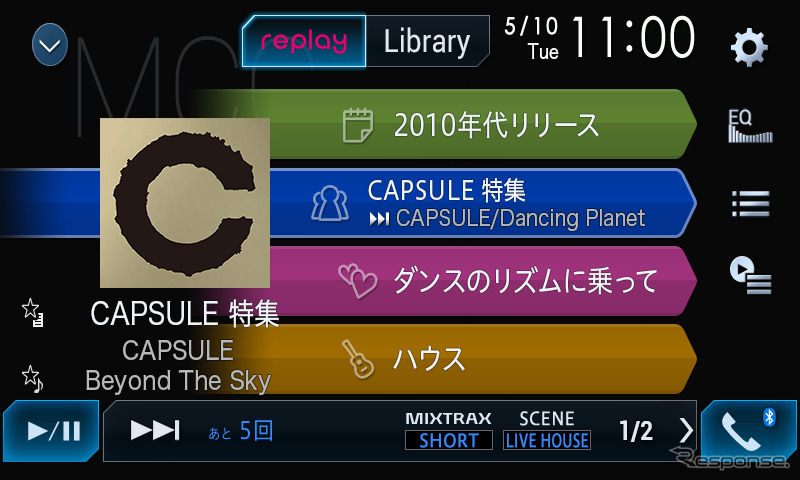
Task: Skip to the next track
Action: point(155,431)
